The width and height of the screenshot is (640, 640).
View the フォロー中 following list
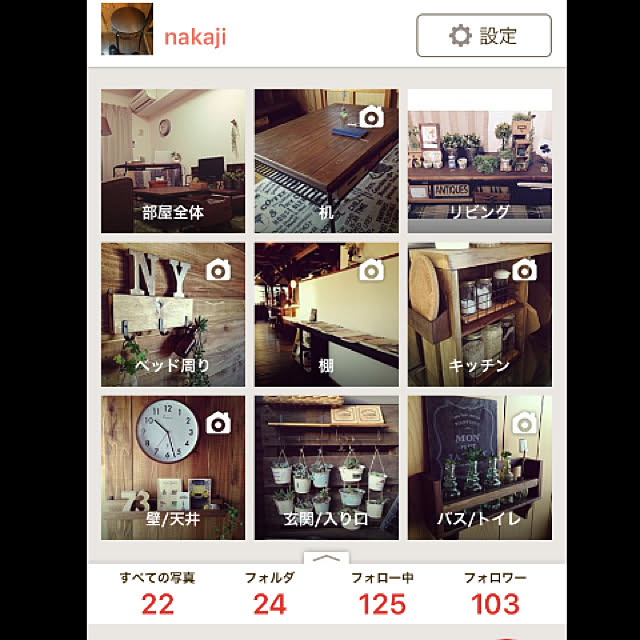tap(382, 593)
